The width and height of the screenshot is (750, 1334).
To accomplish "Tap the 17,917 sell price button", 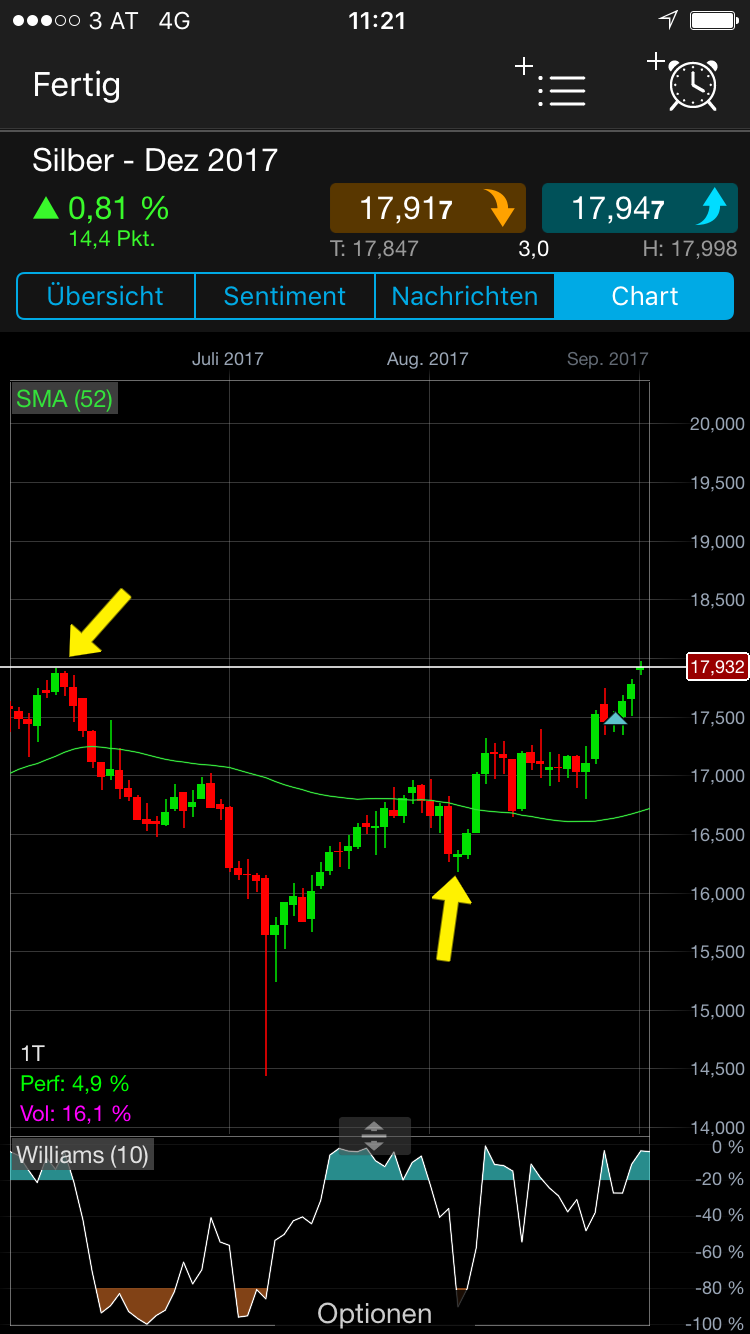I will tap(427, 208).
